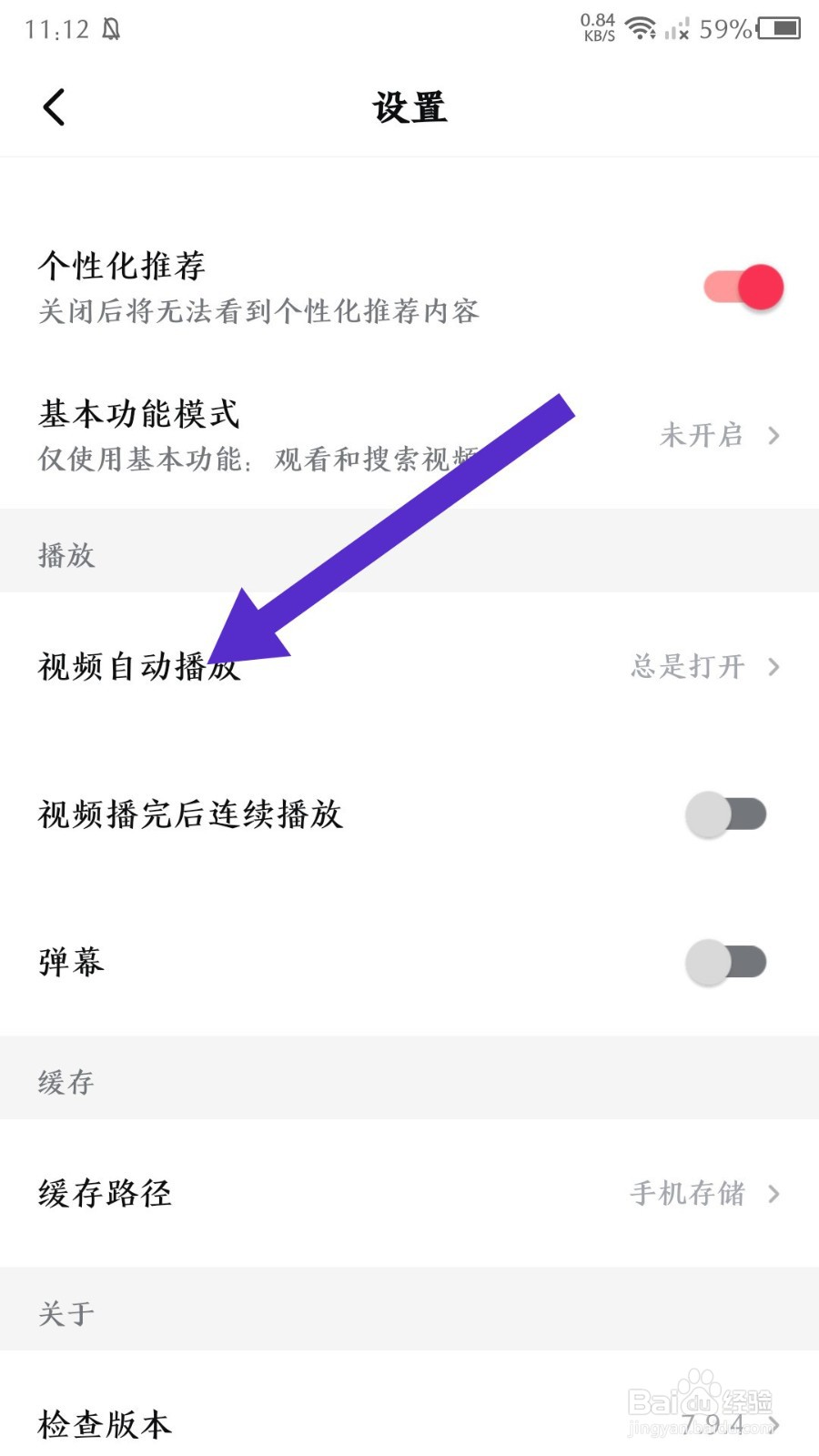This screenshot has height=1456, width=819.
Task: Open the 播放 section header
Action: point(66,552)
